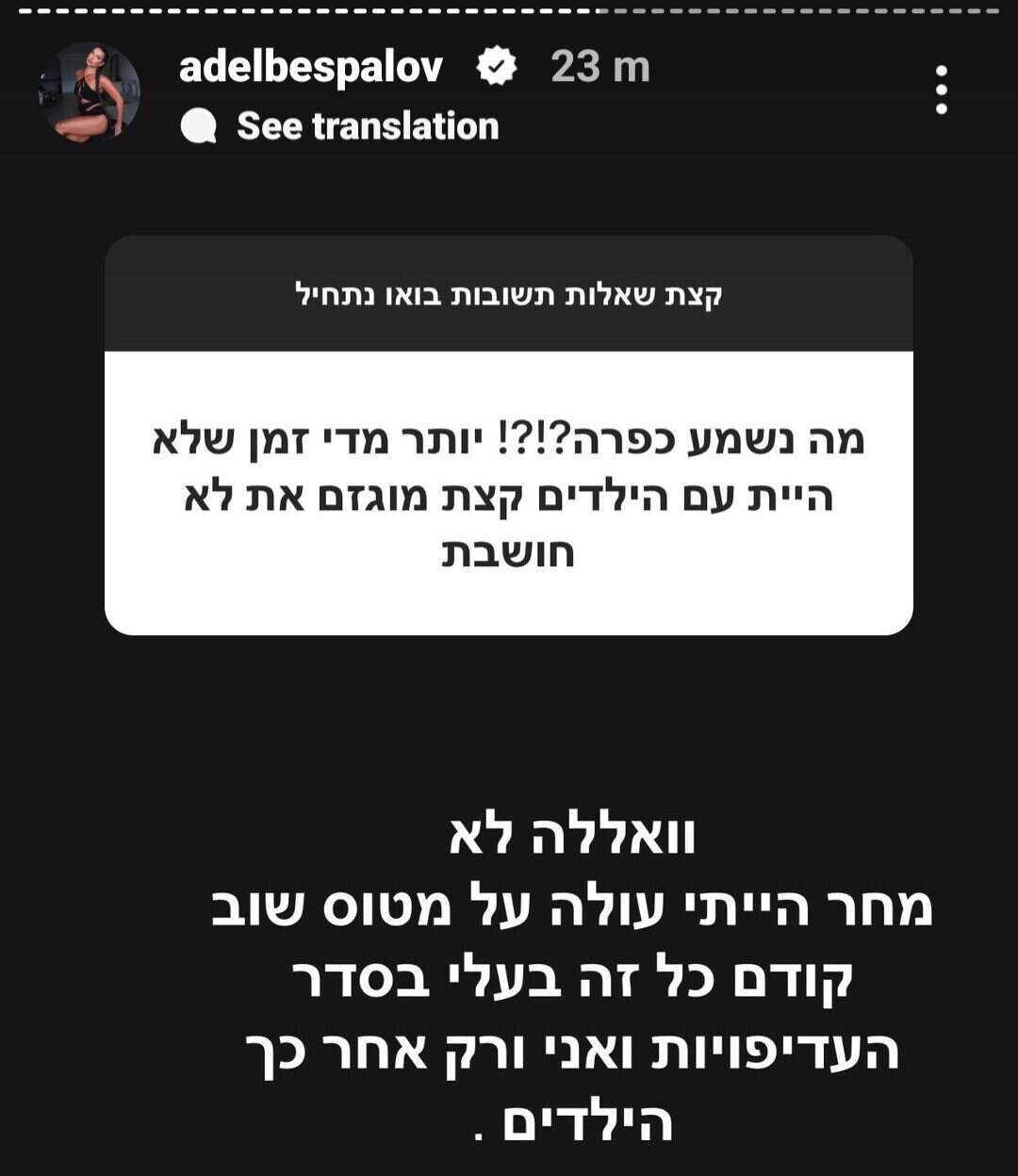1018x1176 pixels.
Task: Open the three-dot story options menu
Action: [941, 90]
